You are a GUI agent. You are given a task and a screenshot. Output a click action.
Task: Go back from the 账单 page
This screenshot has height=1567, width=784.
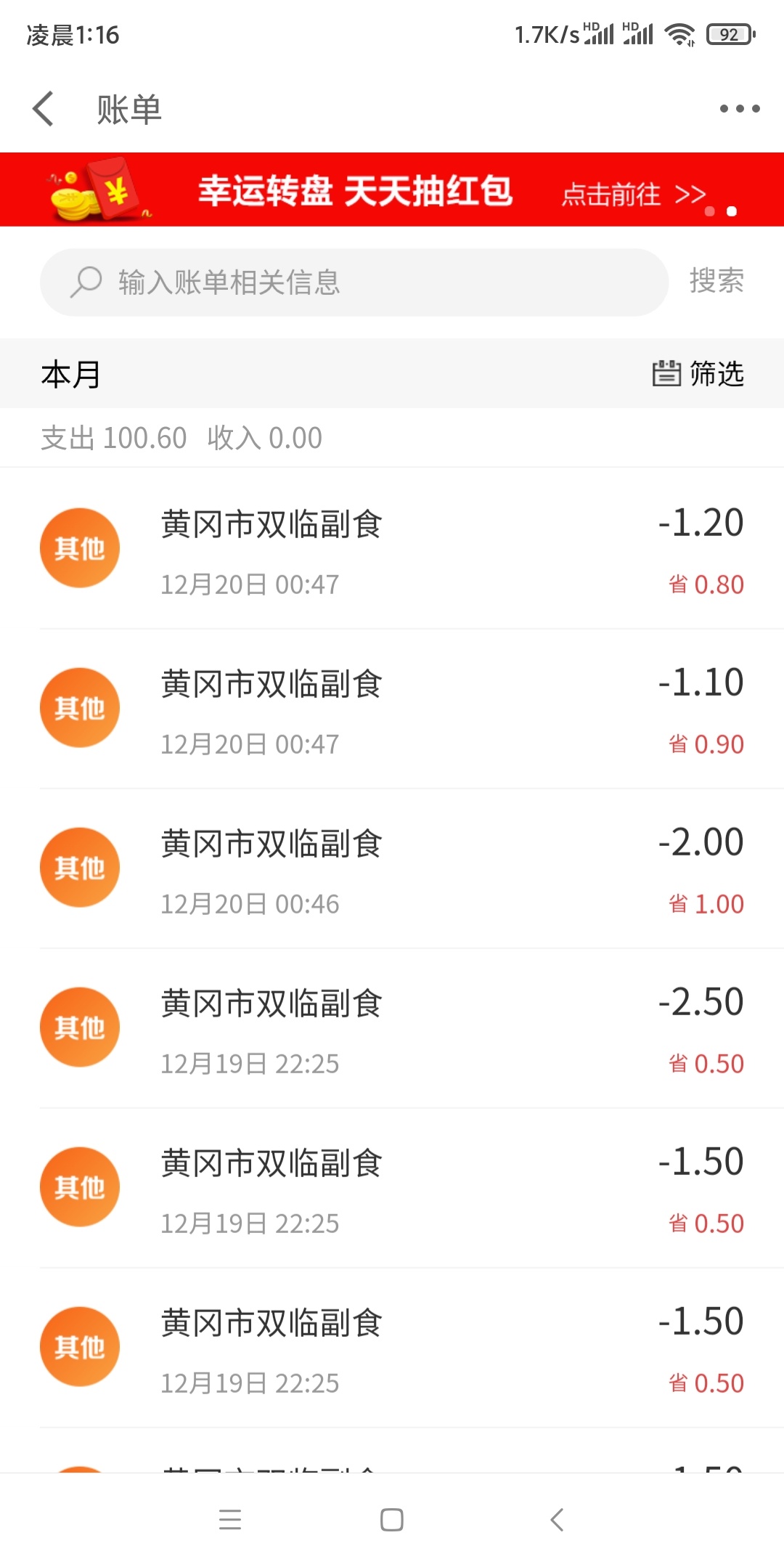(x=44, y=109)
